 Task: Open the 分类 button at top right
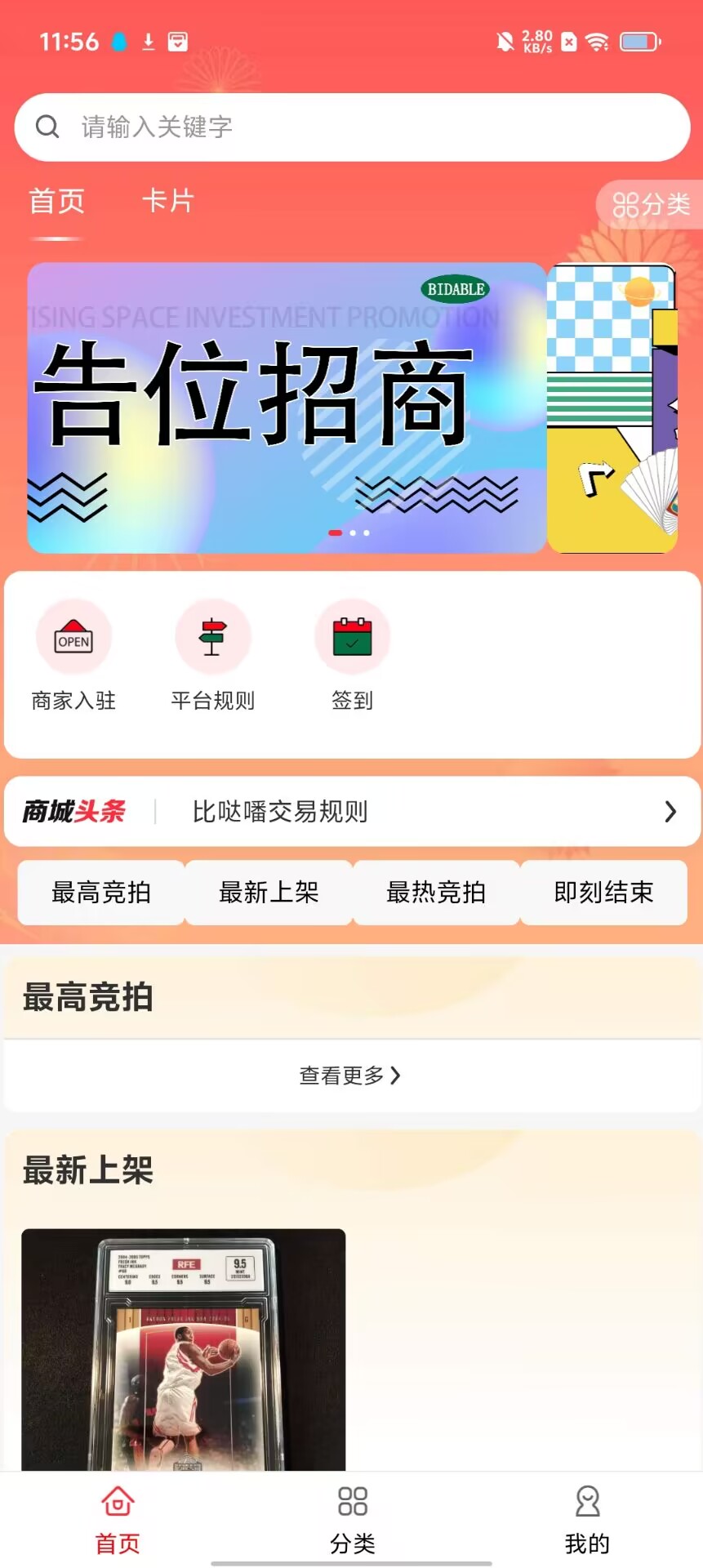pos(650,204)
